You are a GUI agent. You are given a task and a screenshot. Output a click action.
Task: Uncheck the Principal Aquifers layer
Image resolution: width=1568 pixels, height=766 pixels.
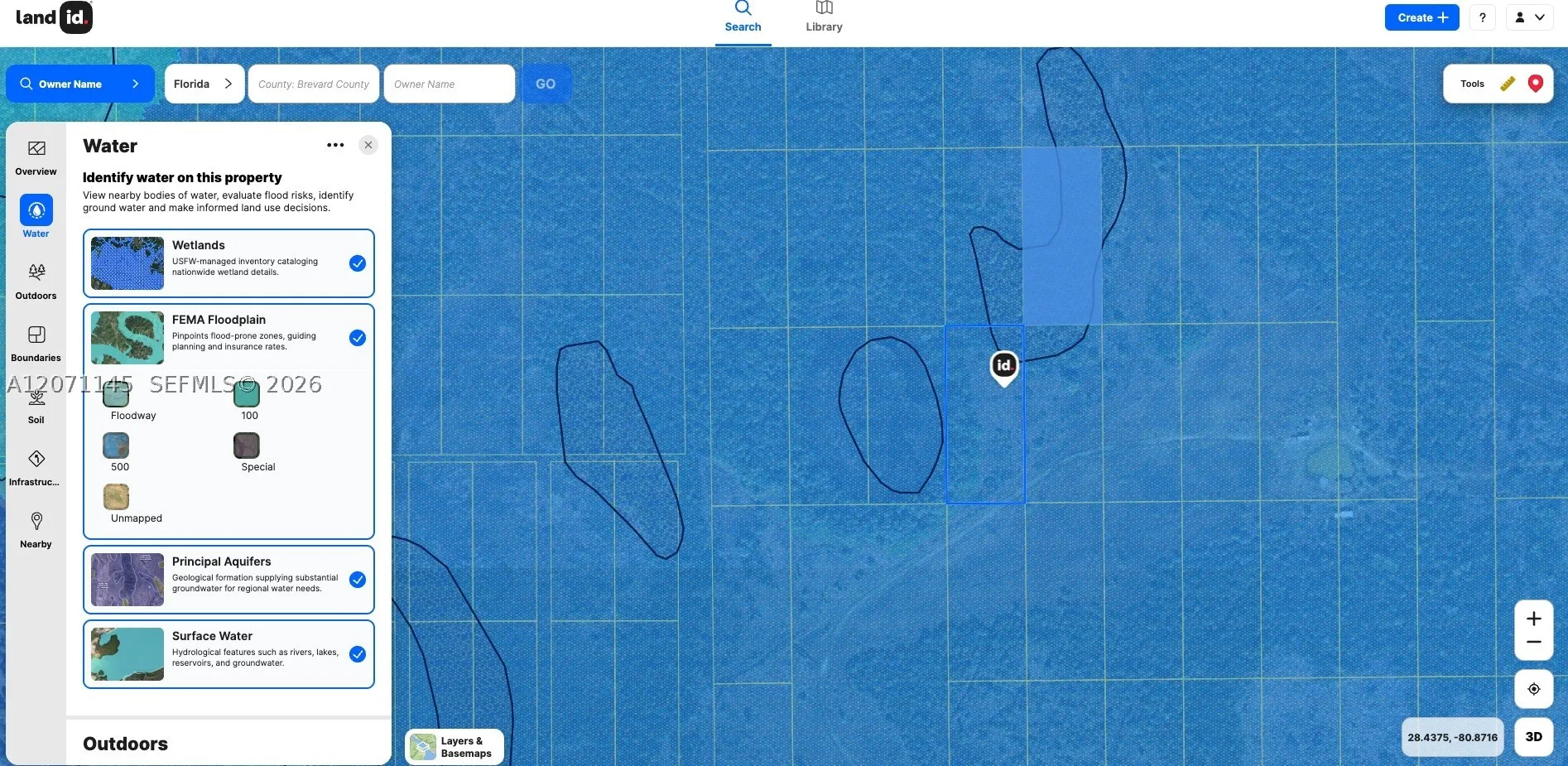tap(358, 580)
